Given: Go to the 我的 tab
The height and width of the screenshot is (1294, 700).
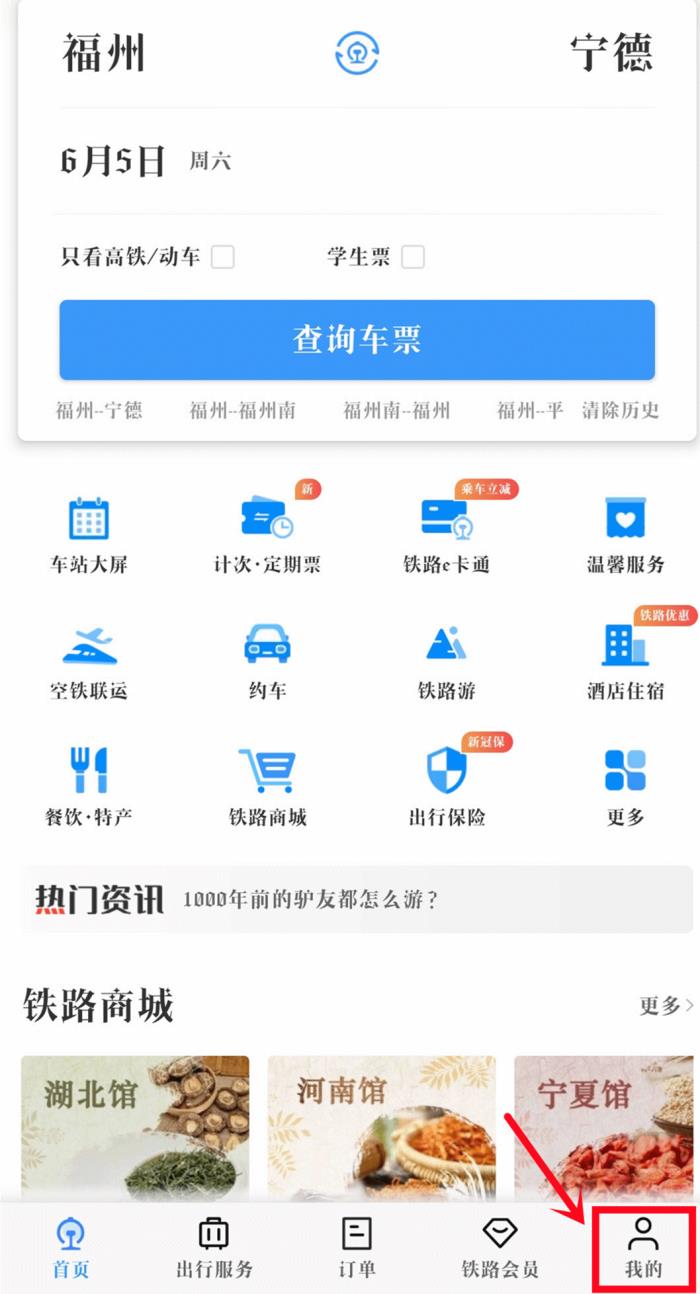Looking at the screenshot, I should (x=643, y=1247).
